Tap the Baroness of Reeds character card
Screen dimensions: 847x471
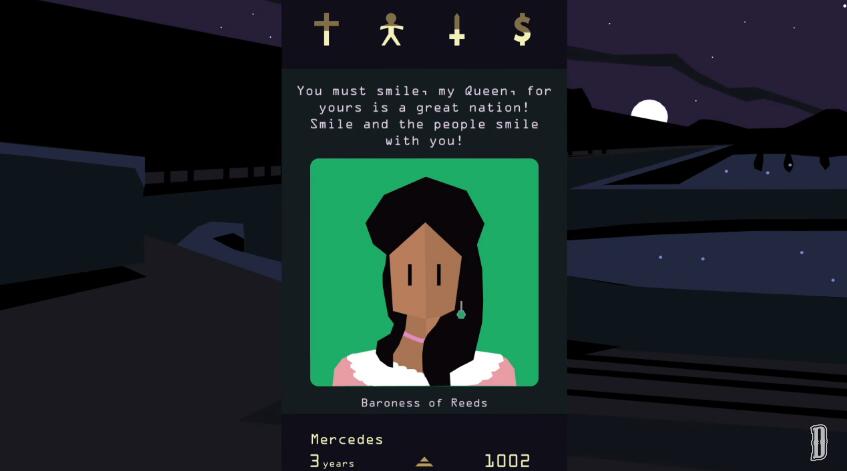(x=424, y=272)
